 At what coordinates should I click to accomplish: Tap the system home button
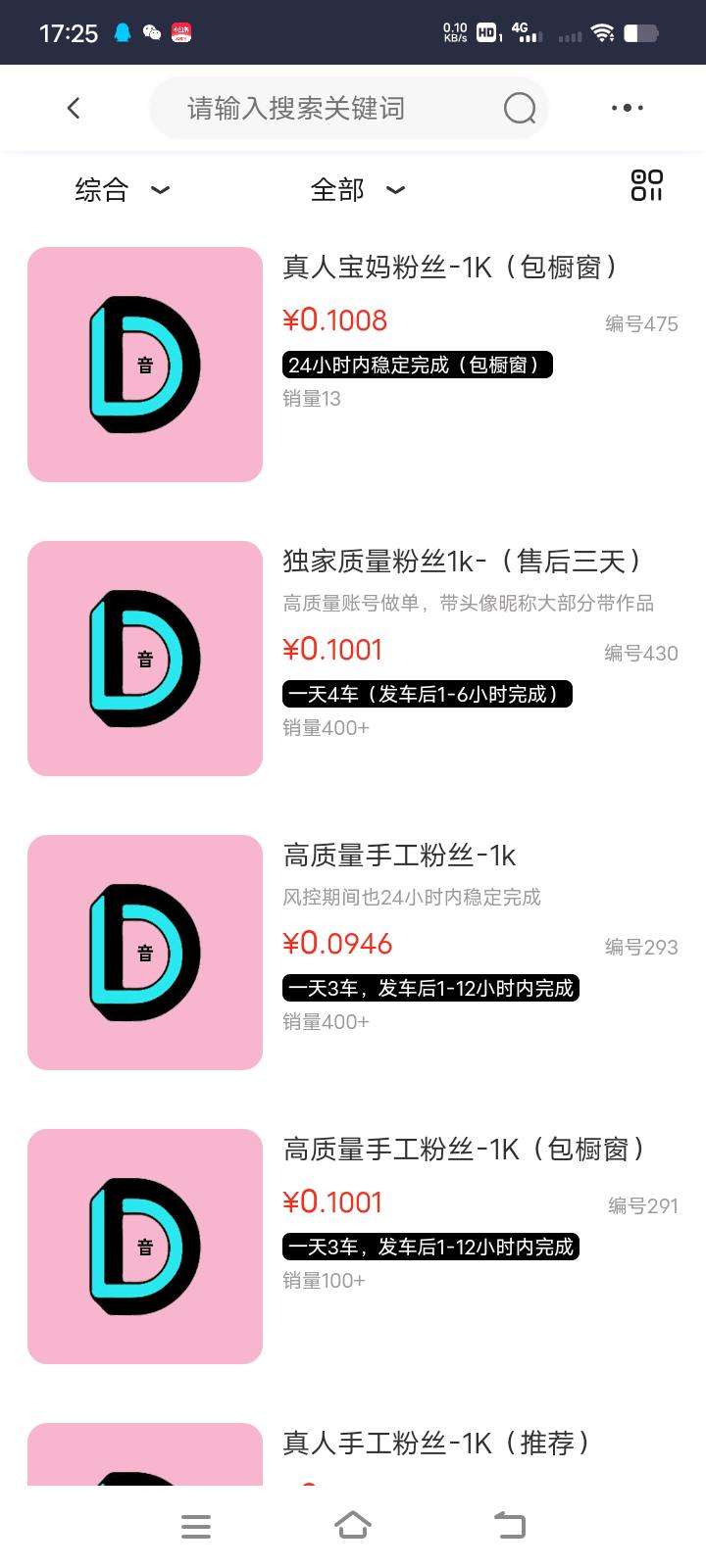(x=353, y=1525)
